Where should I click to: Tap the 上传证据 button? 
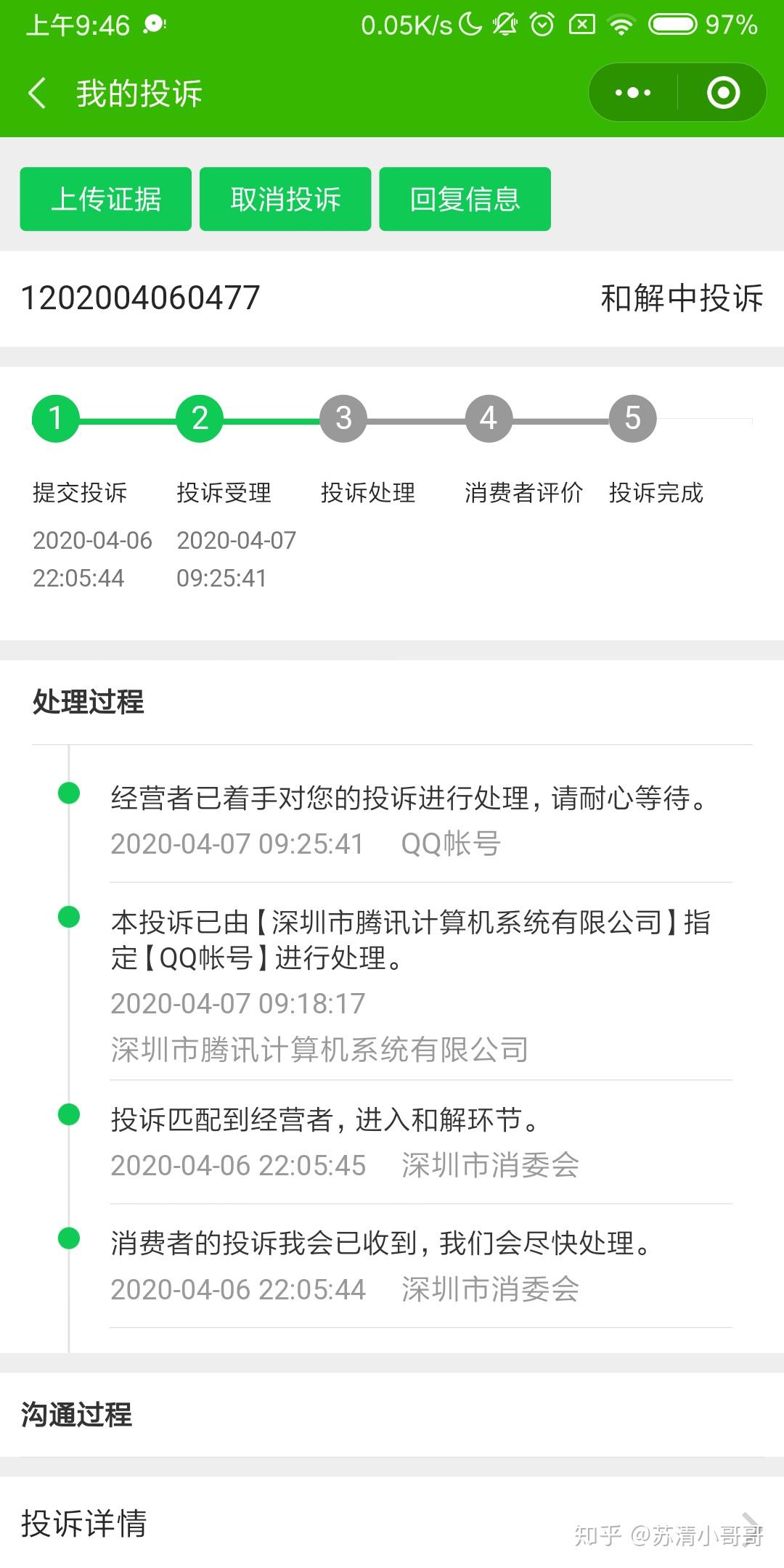pyautogui.click(x=106, y=199)
